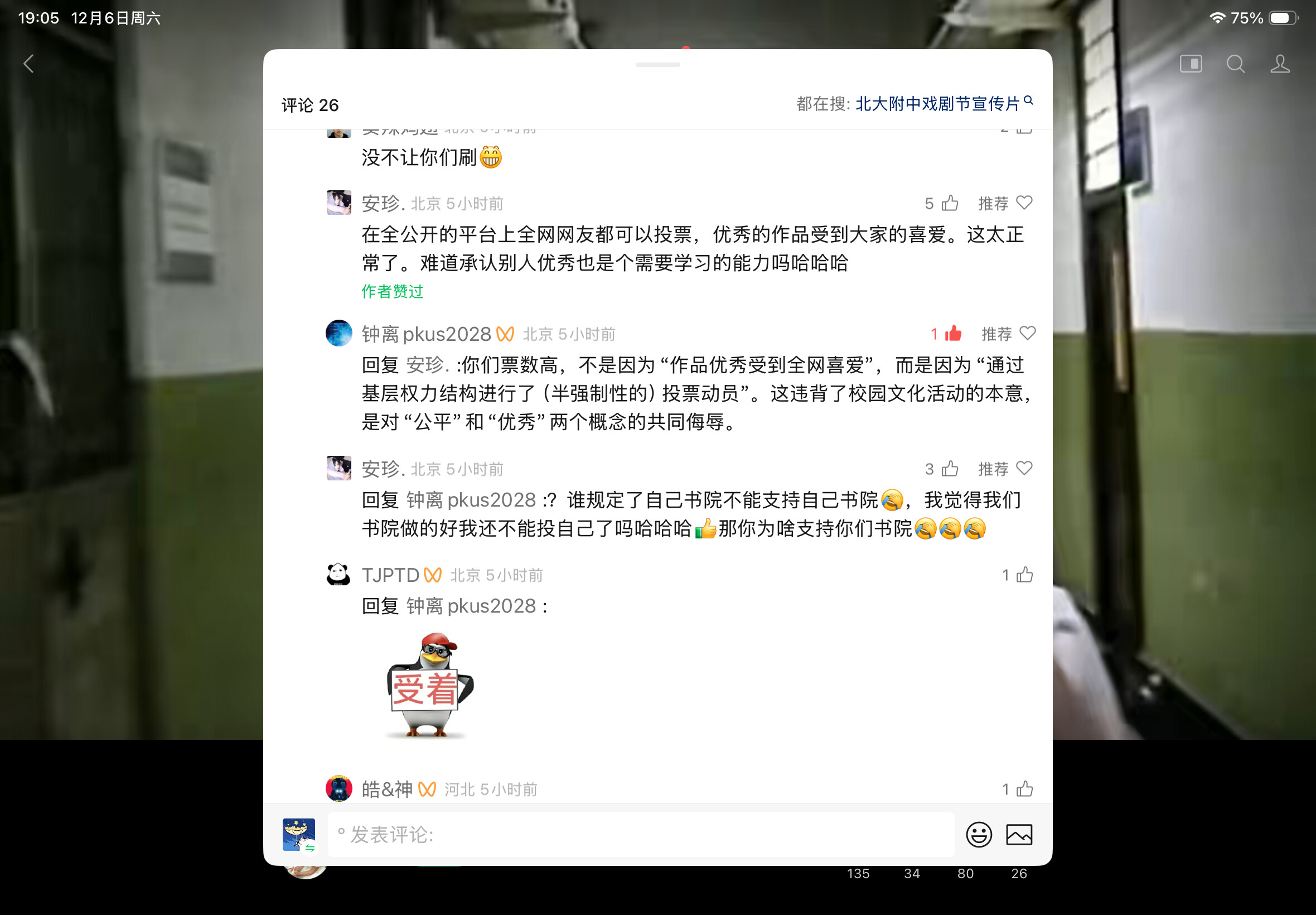1316x915 pixels.
Task: Open TJPTD's profile avatar
Action: pyautogui.click(x=338, y=575)
